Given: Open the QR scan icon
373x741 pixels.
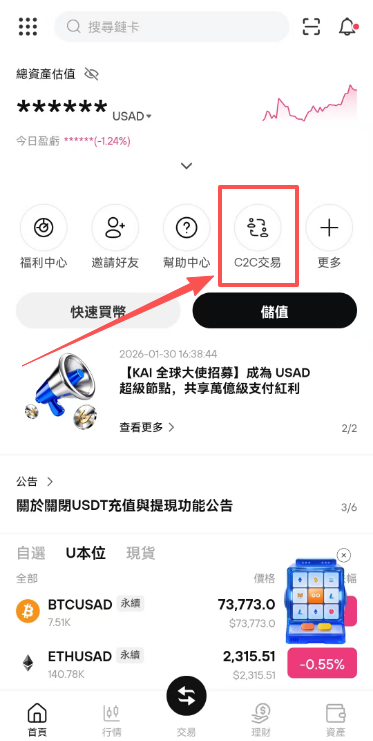Looking at the screenshot, I should pyautogui.click(x=311, y=26).
